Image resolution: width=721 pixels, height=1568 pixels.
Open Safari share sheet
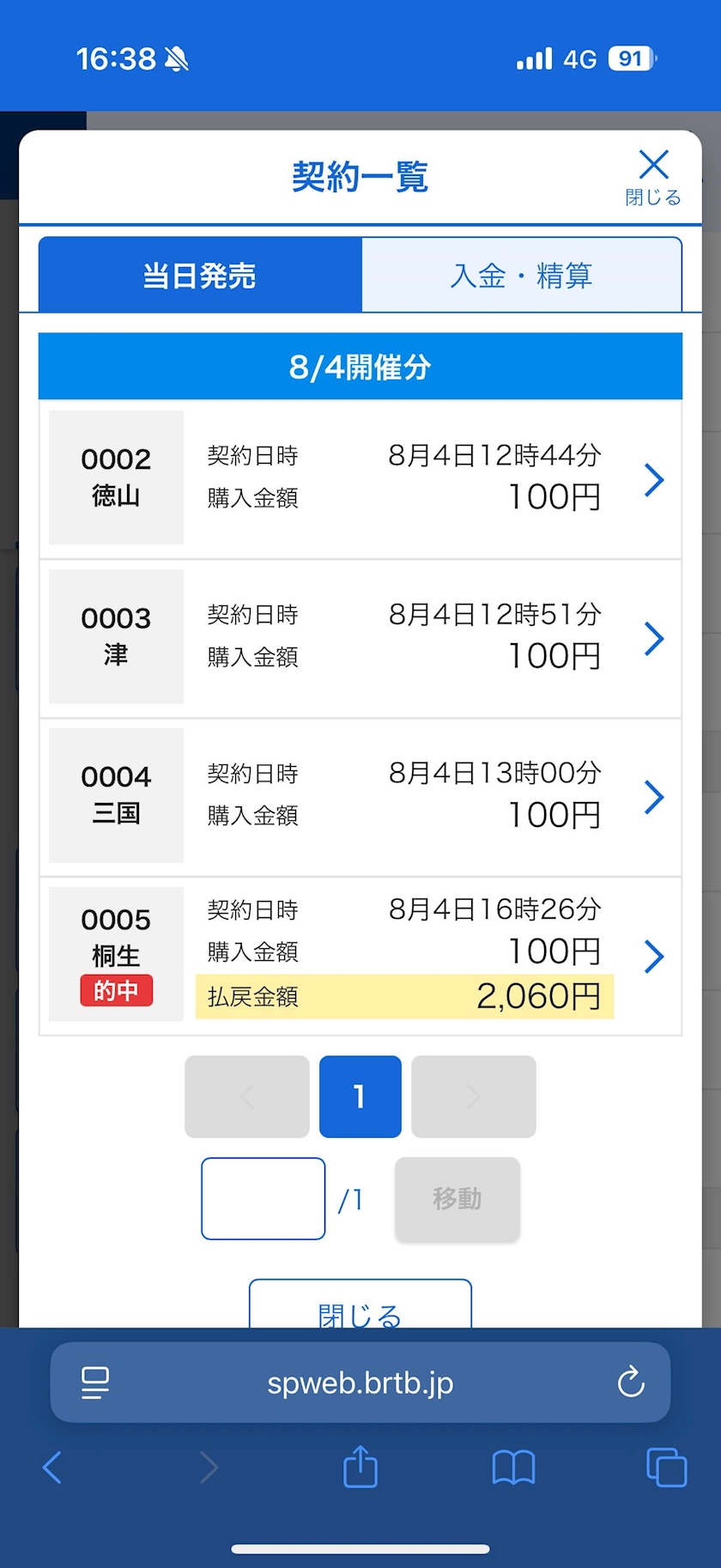click(x=360, y=1467)
